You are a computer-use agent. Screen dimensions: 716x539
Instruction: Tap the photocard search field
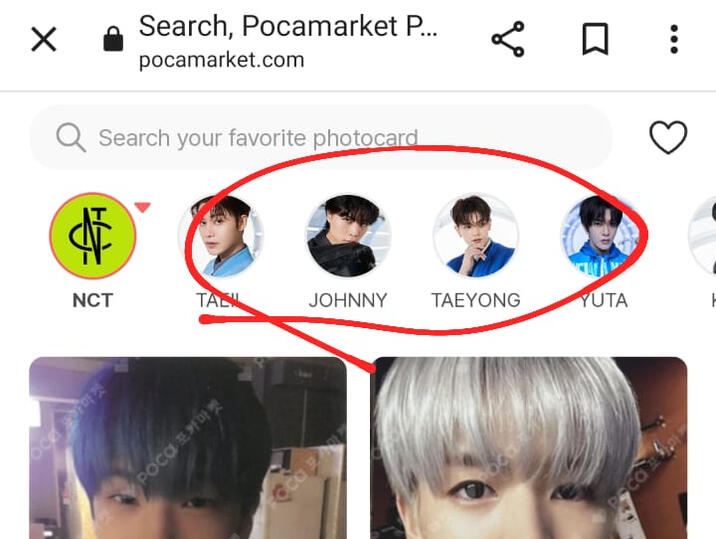coord(320,138)
